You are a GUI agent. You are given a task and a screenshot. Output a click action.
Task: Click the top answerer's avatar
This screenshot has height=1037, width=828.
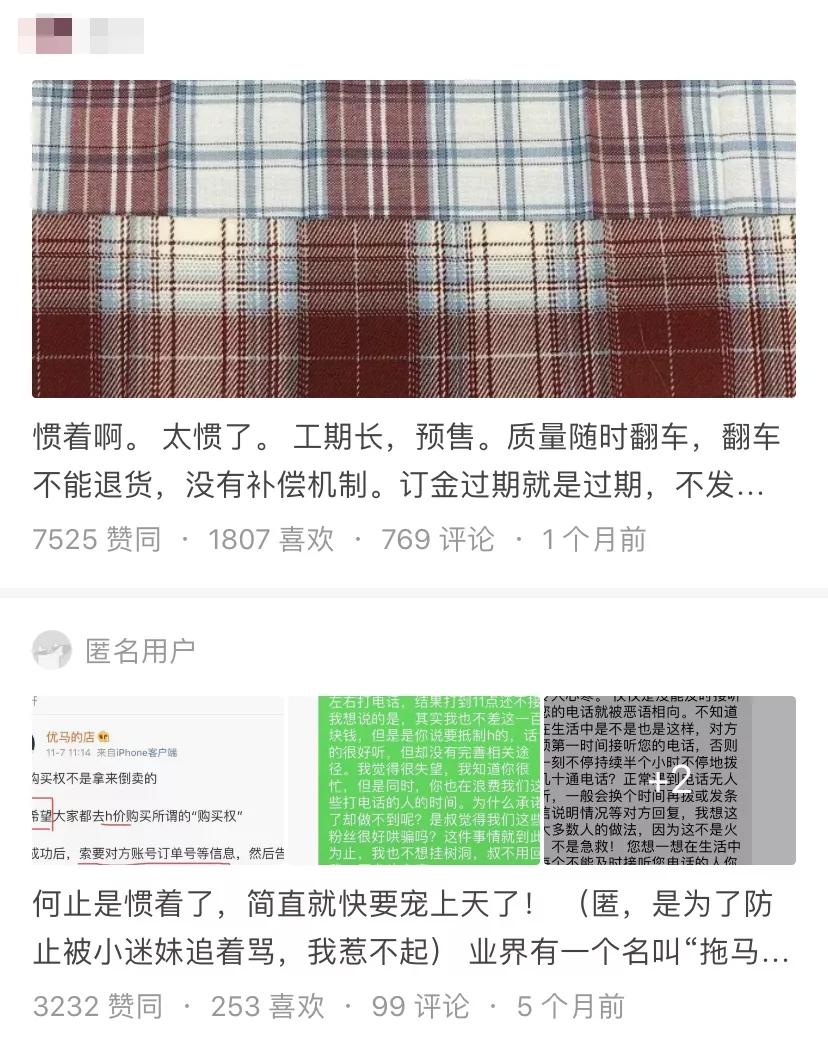click(x=47, y=32)
